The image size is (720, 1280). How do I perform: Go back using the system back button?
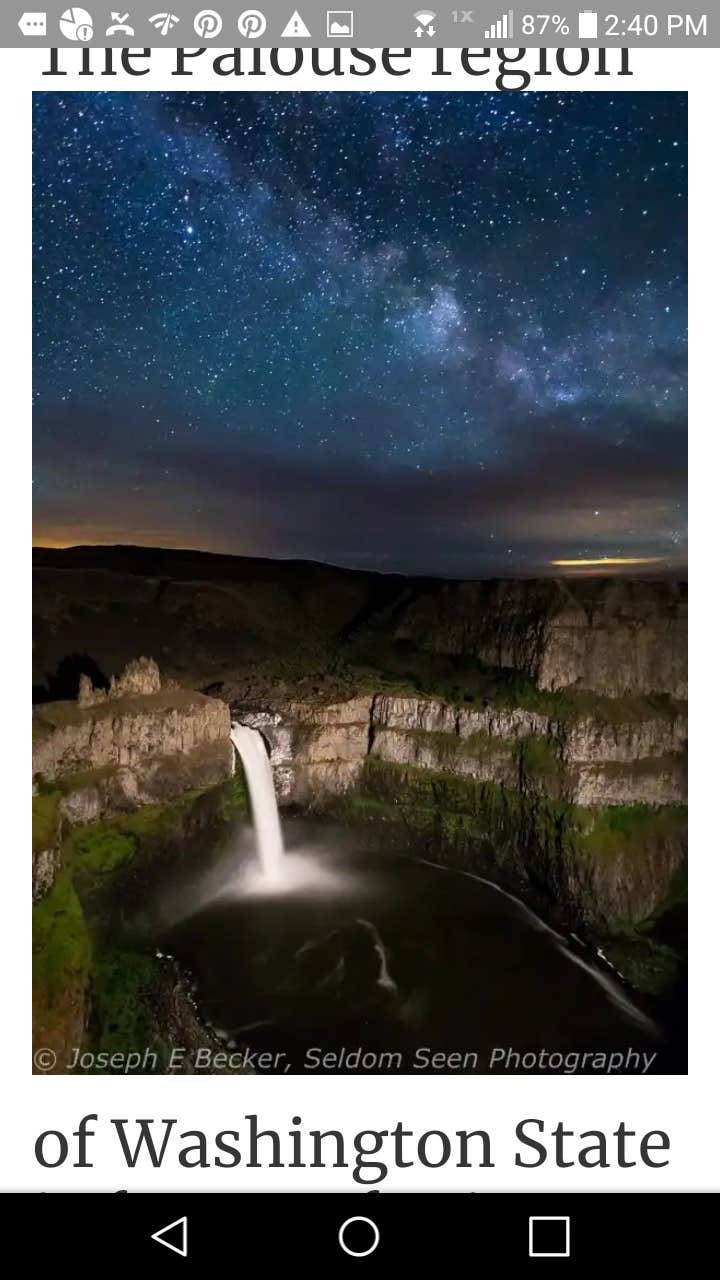[170, 1236]
